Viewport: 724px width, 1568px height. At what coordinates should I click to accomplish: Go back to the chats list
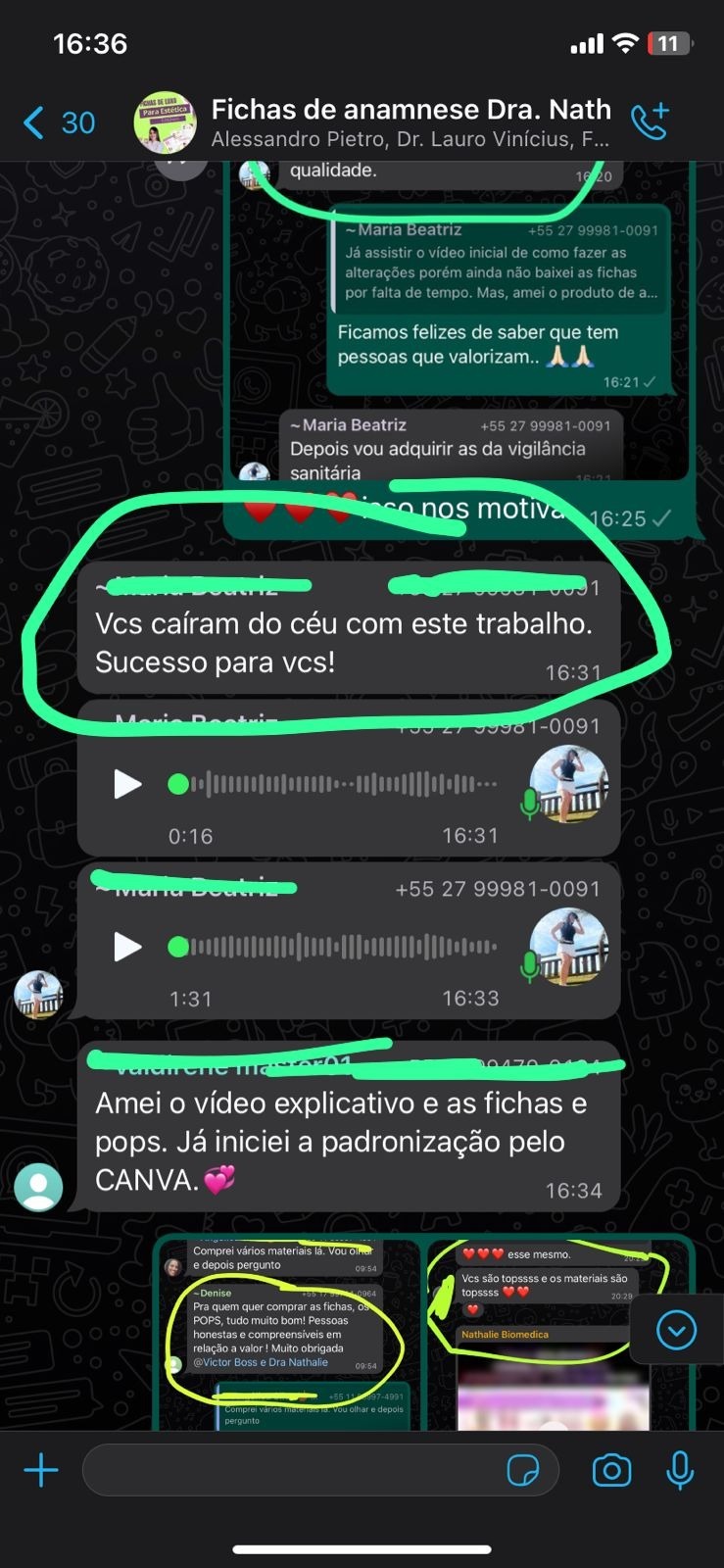click(x=57, y=122)
